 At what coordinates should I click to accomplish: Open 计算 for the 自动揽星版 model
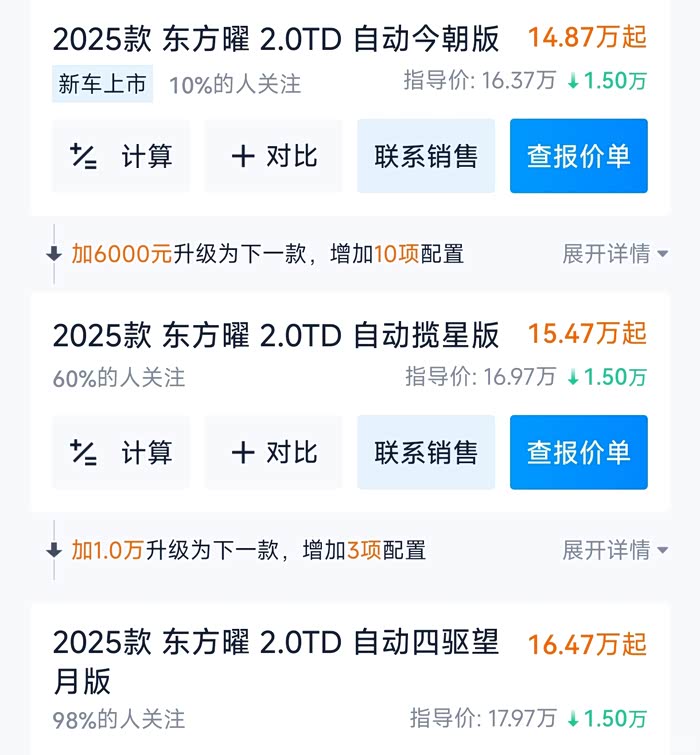tap(121, 452)
